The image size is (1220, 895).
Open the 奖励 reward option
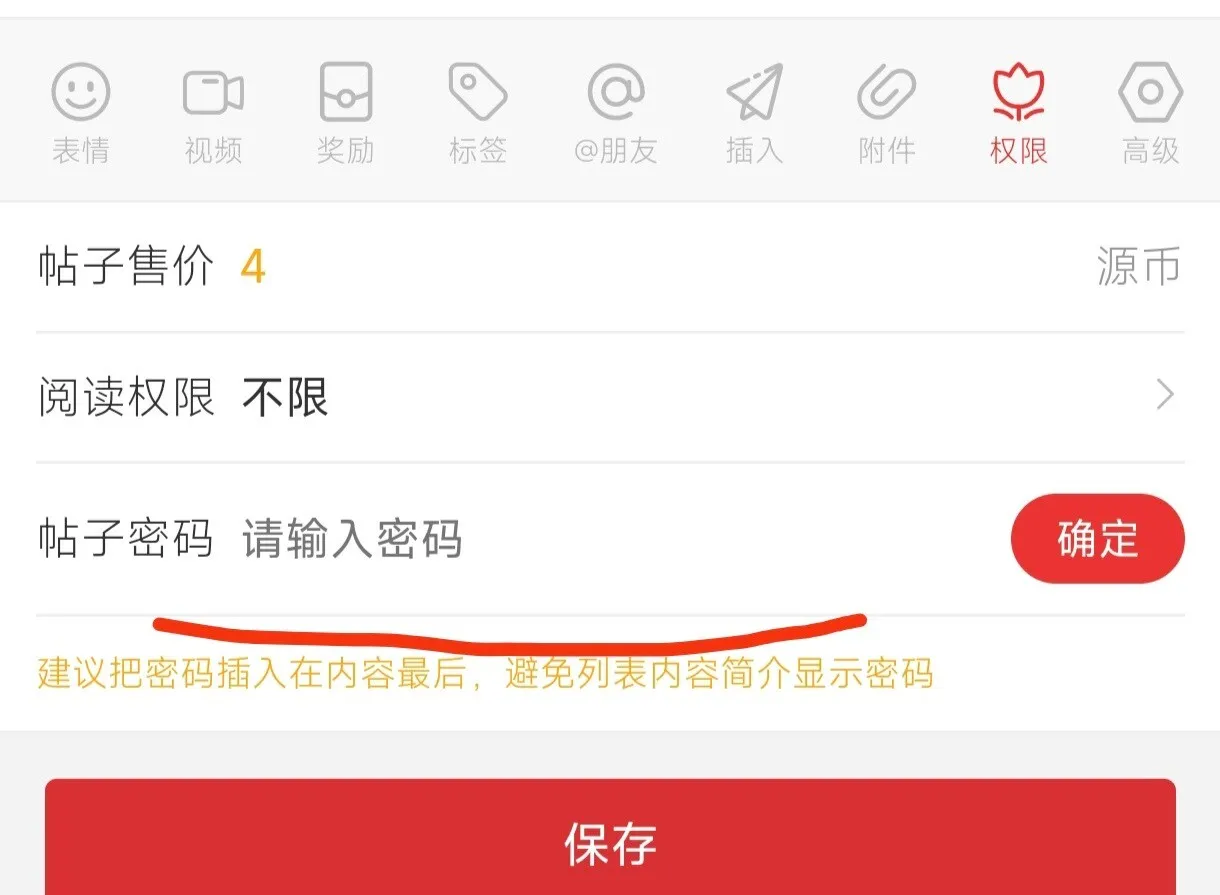[x=345, y=112]
